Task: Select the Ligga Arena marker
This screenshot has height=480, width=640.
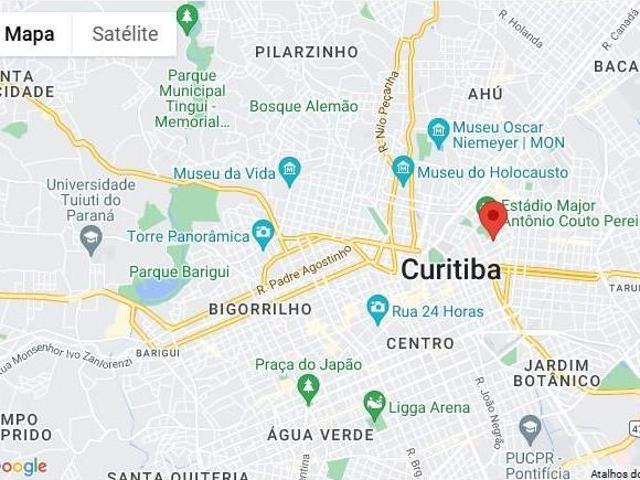Action: click(374, 404)
